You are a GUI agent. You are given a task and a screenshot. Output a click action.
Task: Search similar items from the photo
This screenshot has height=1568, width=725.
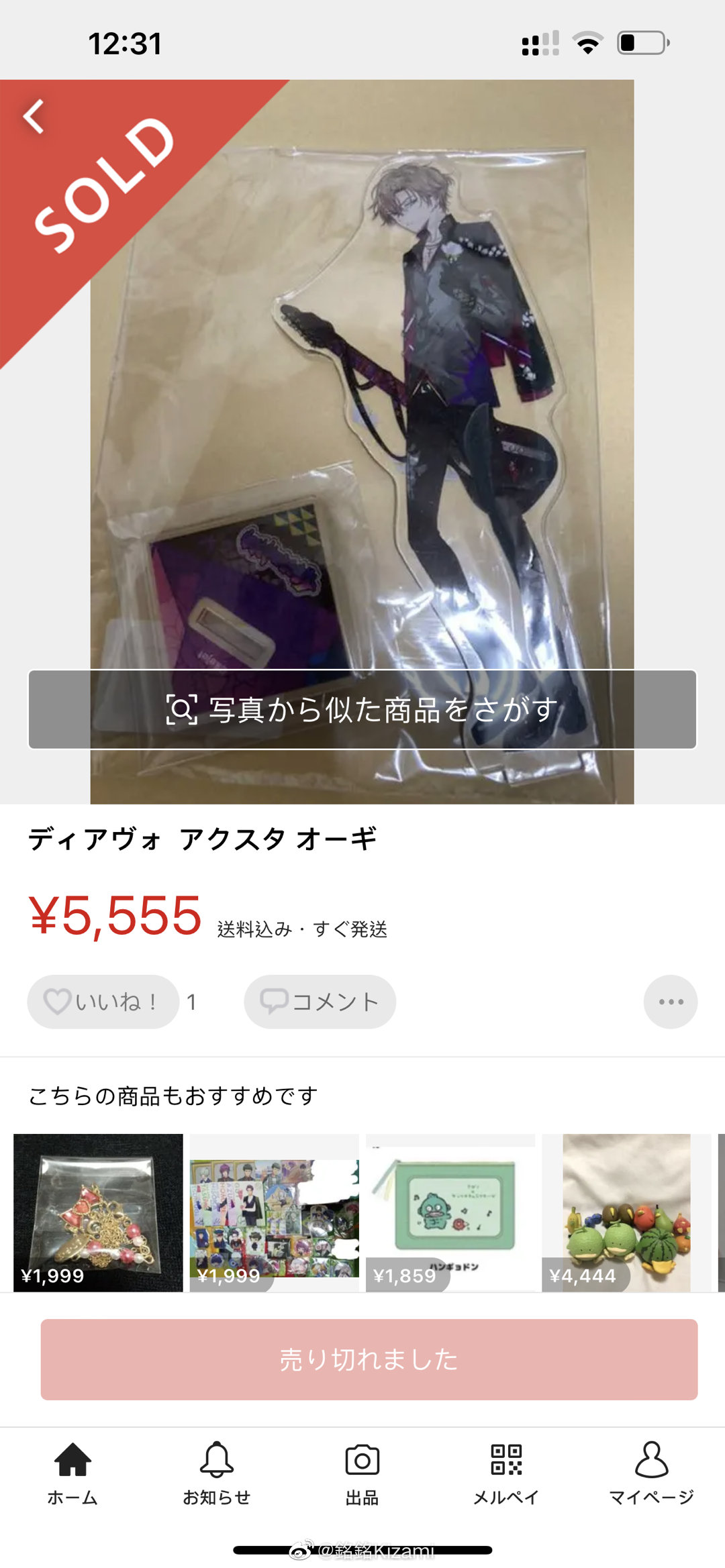tap(362, 709)
